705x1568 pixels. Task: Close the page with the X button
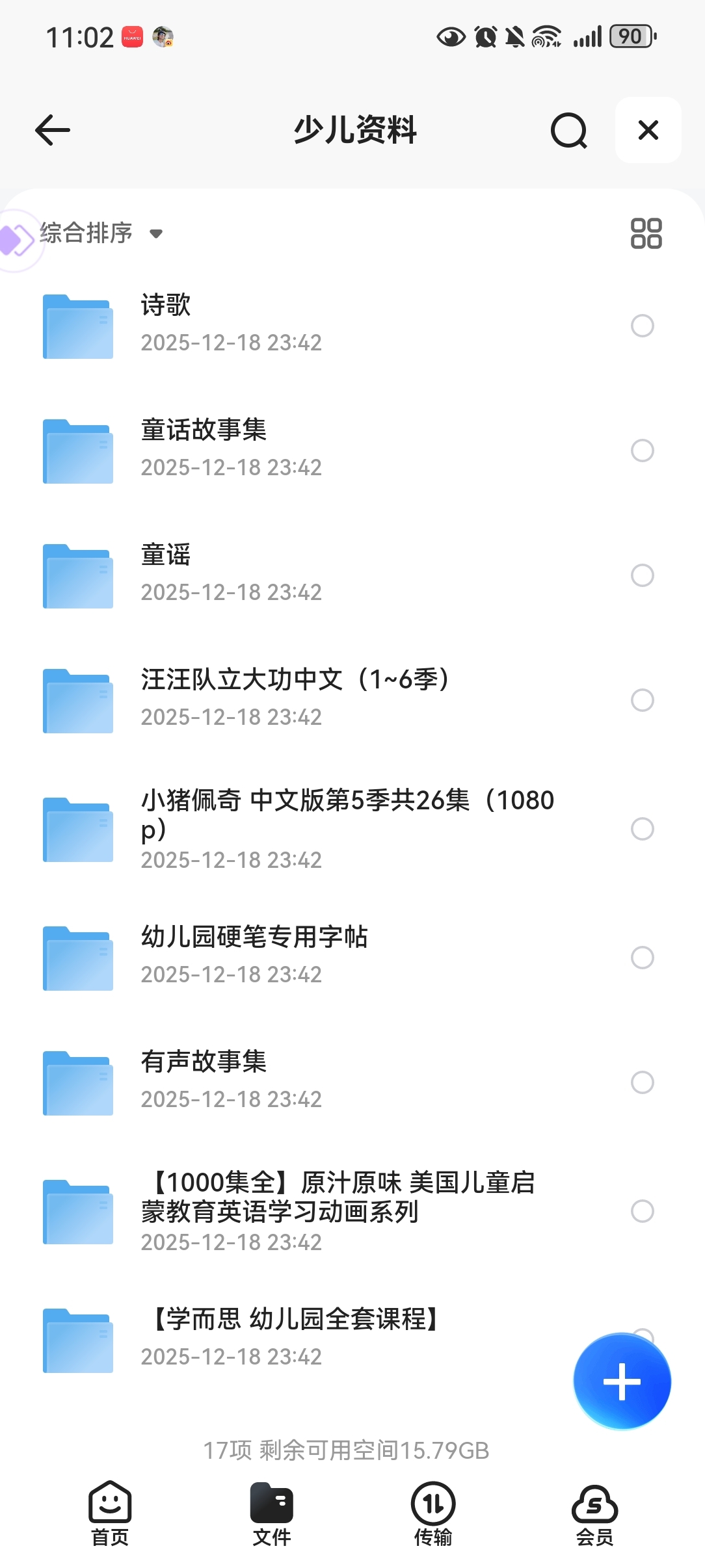point(648,130)
